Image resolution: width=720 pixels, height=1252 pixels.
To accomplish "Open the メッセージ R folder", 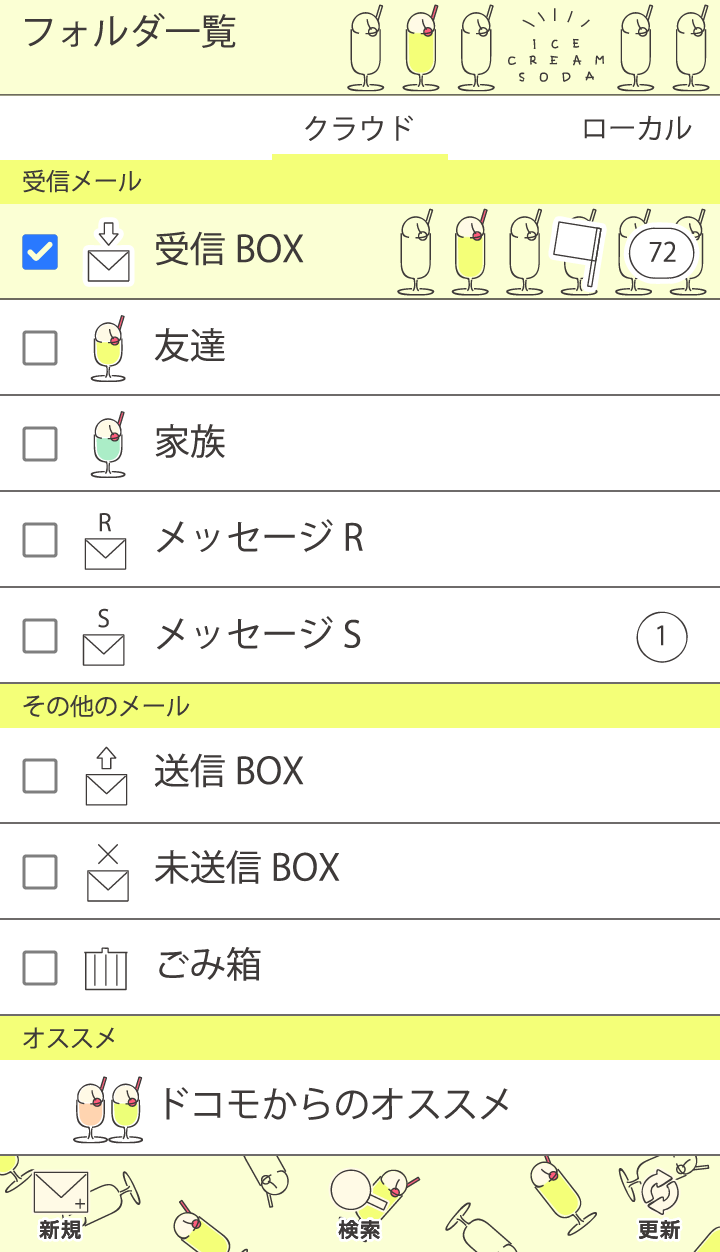I will [259, 539].
